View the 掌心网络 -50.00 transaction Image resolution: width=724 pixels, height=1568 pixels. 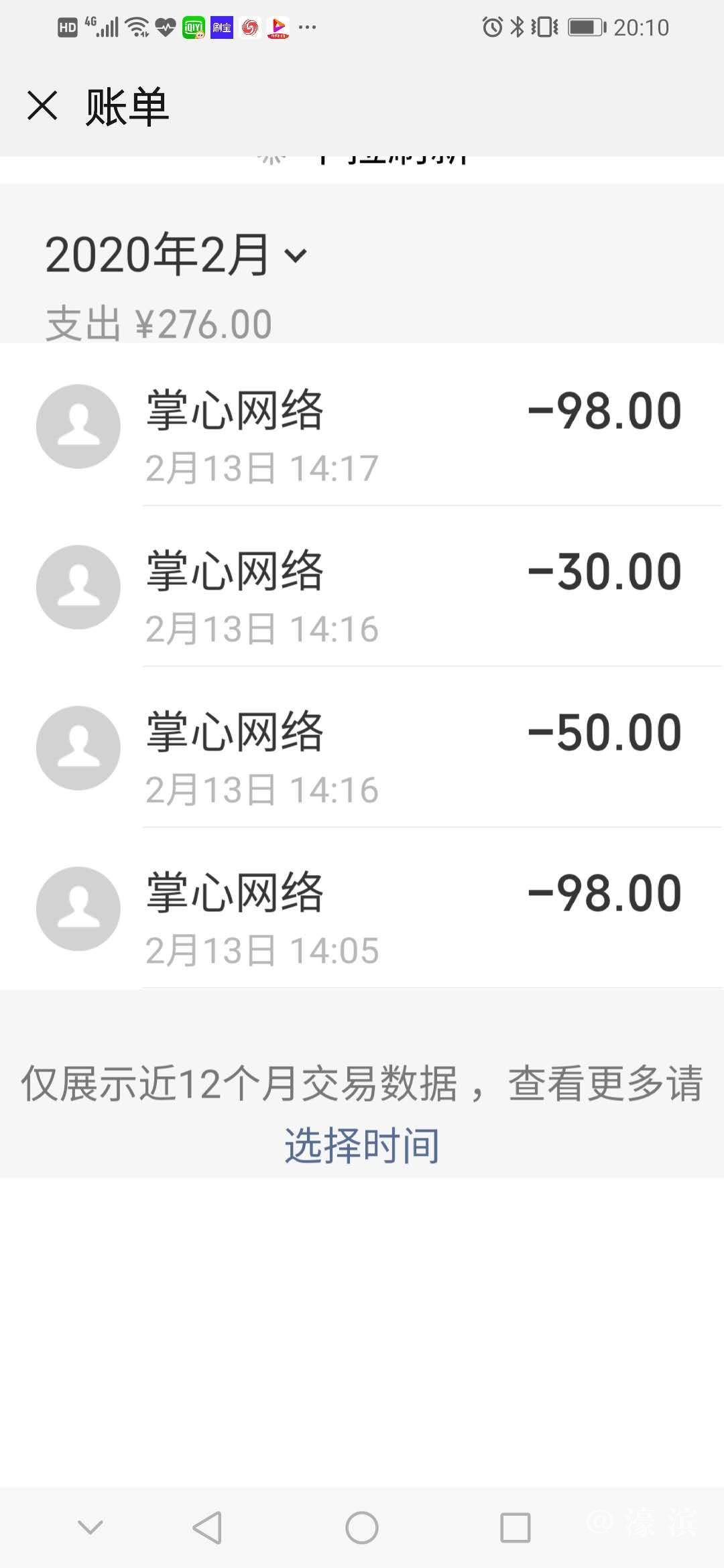pos(362,748)
